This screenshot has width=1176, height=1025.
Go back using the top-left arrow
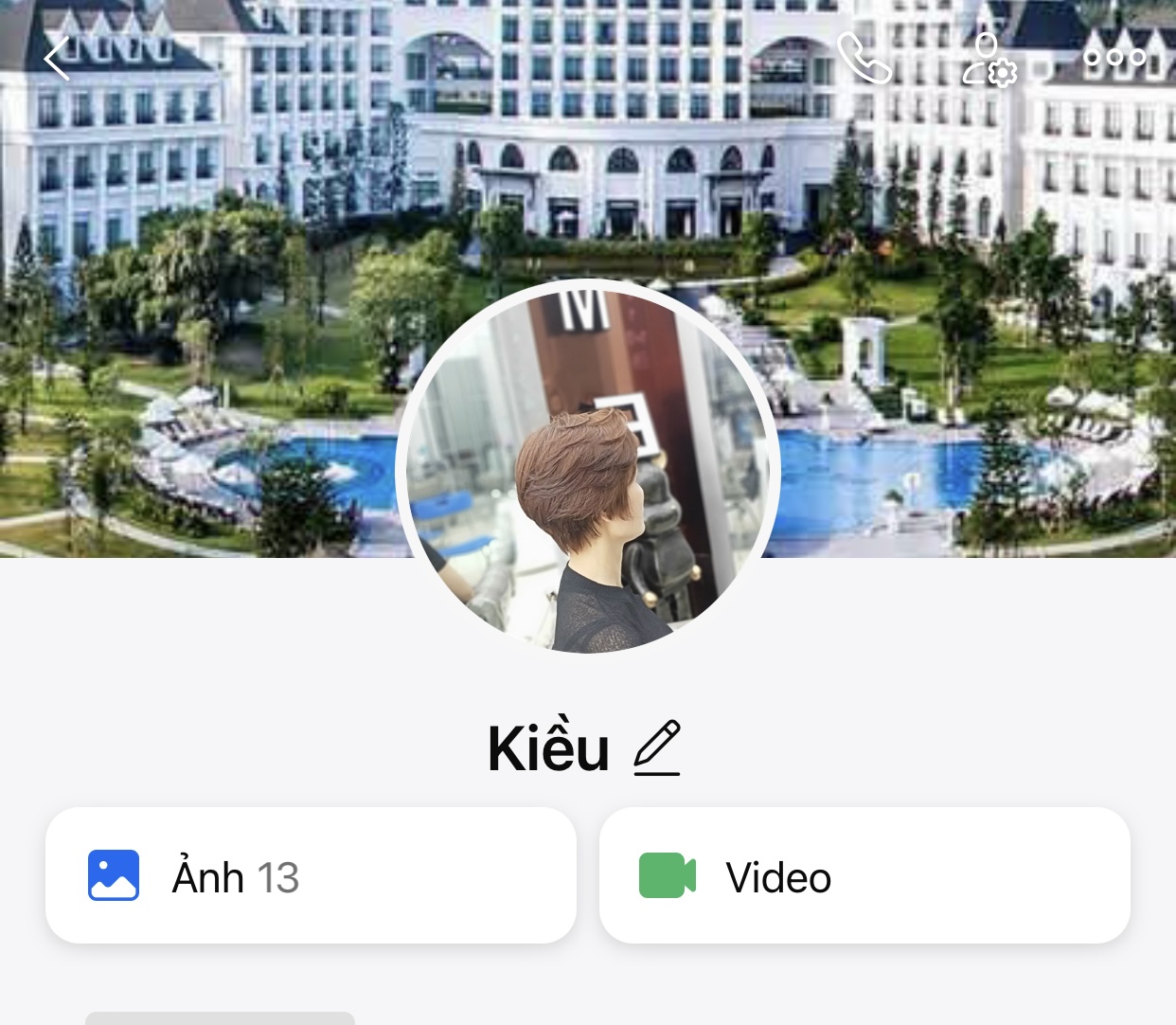[x=57, y=59]
